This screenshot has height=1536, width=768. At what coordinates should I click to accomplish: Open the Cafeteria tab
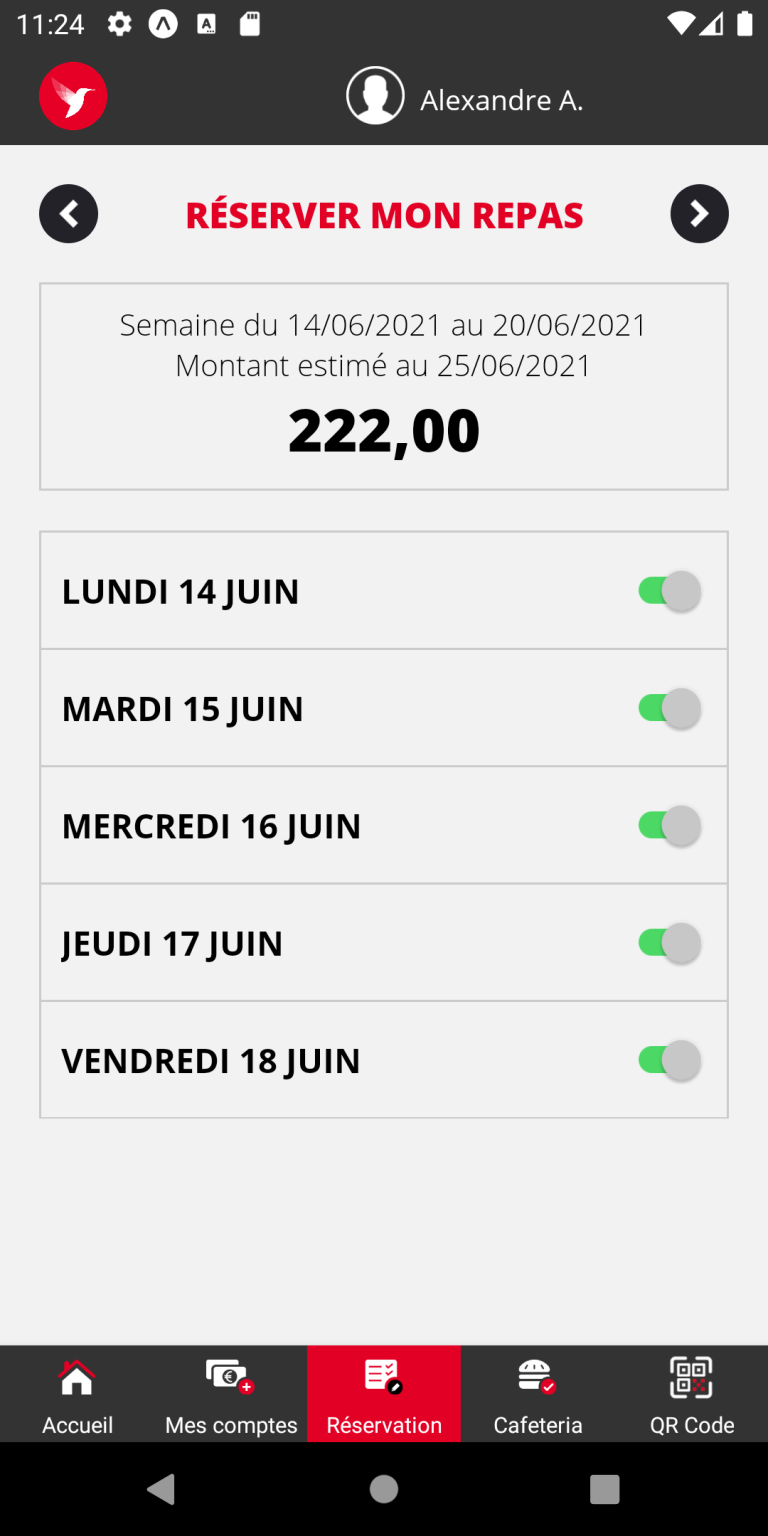(x=538, y=1394)
